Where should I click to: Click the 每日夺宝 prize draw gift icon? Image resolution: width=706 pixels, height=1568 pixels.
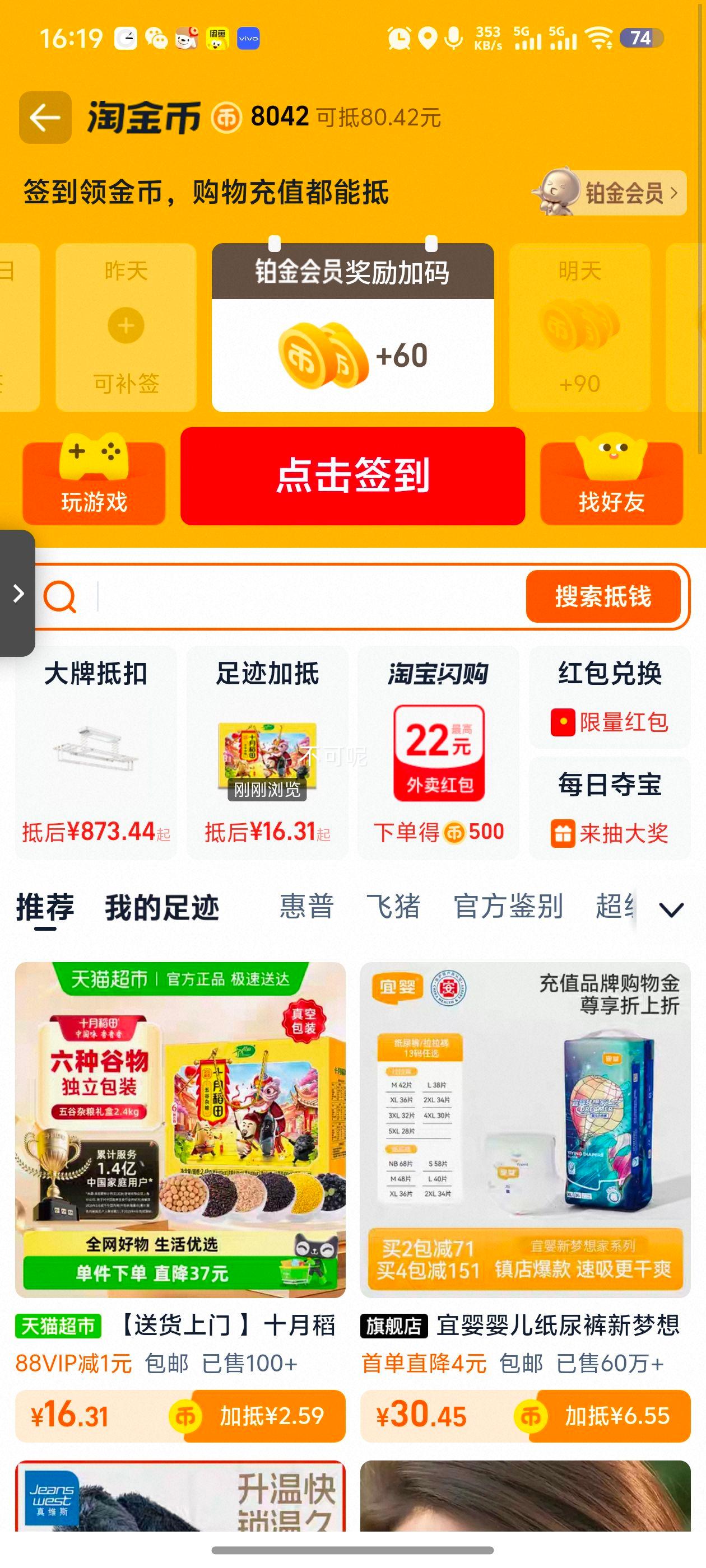[564, 834]
